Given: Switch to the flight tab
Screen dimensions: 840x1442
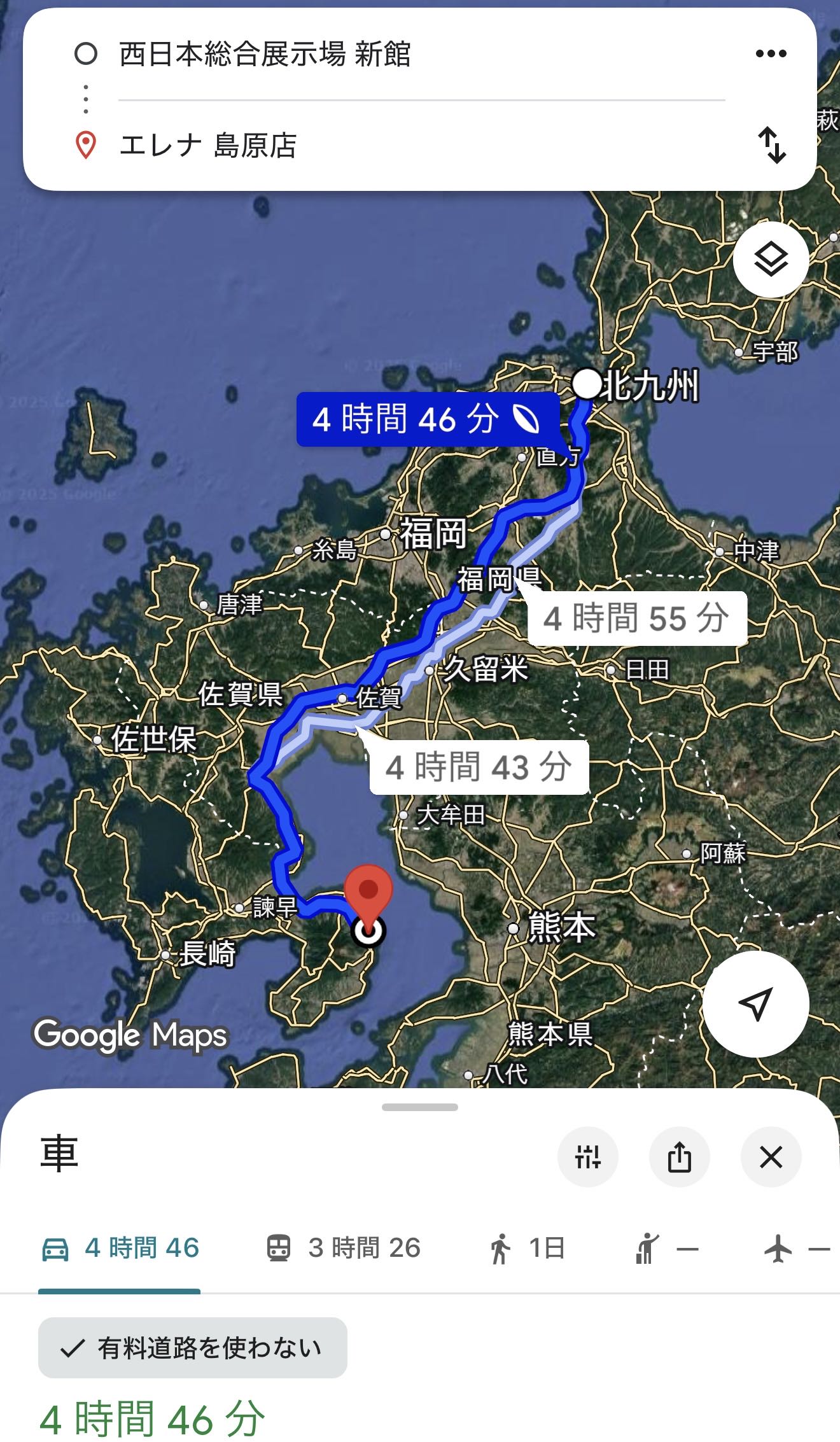Looking at the screenshot, I should coord(795,1248).
